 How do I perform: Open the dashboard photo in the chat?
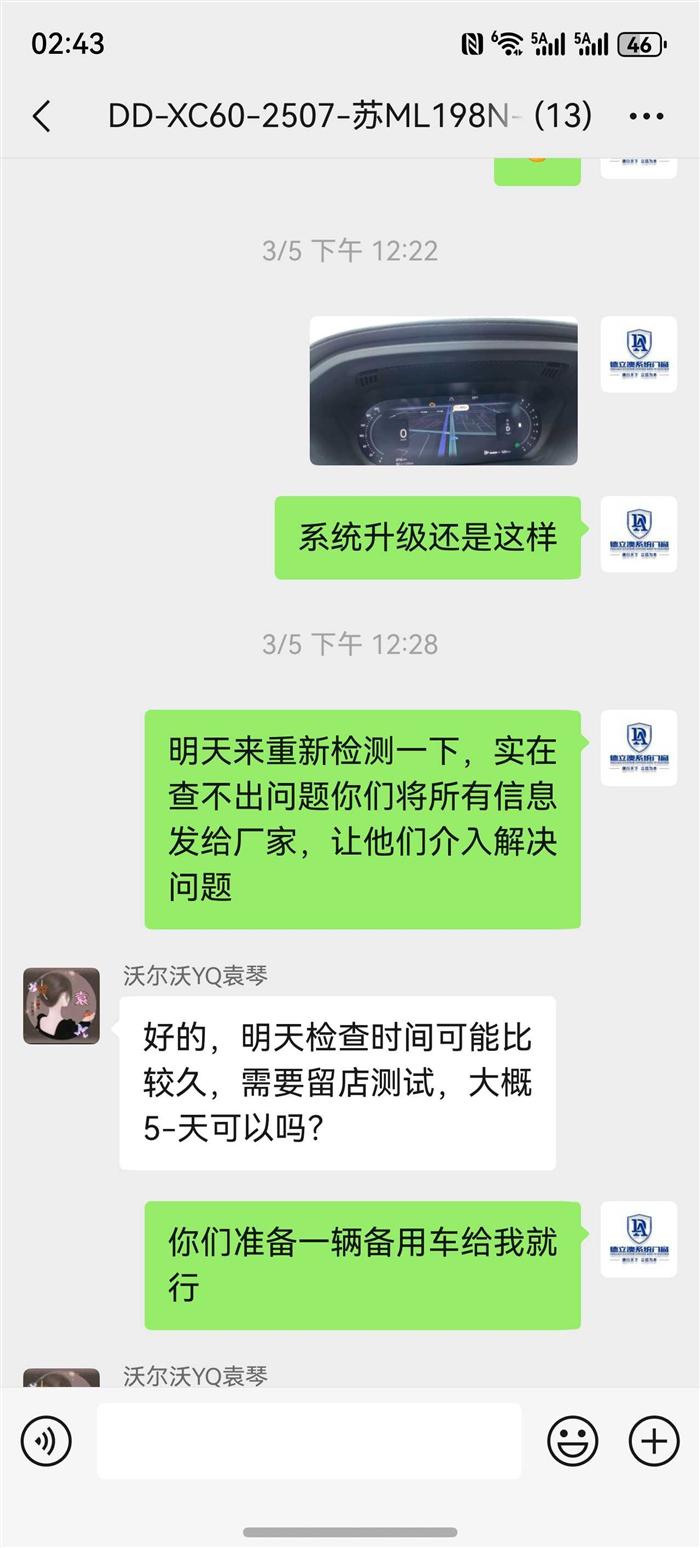[443, 391]
